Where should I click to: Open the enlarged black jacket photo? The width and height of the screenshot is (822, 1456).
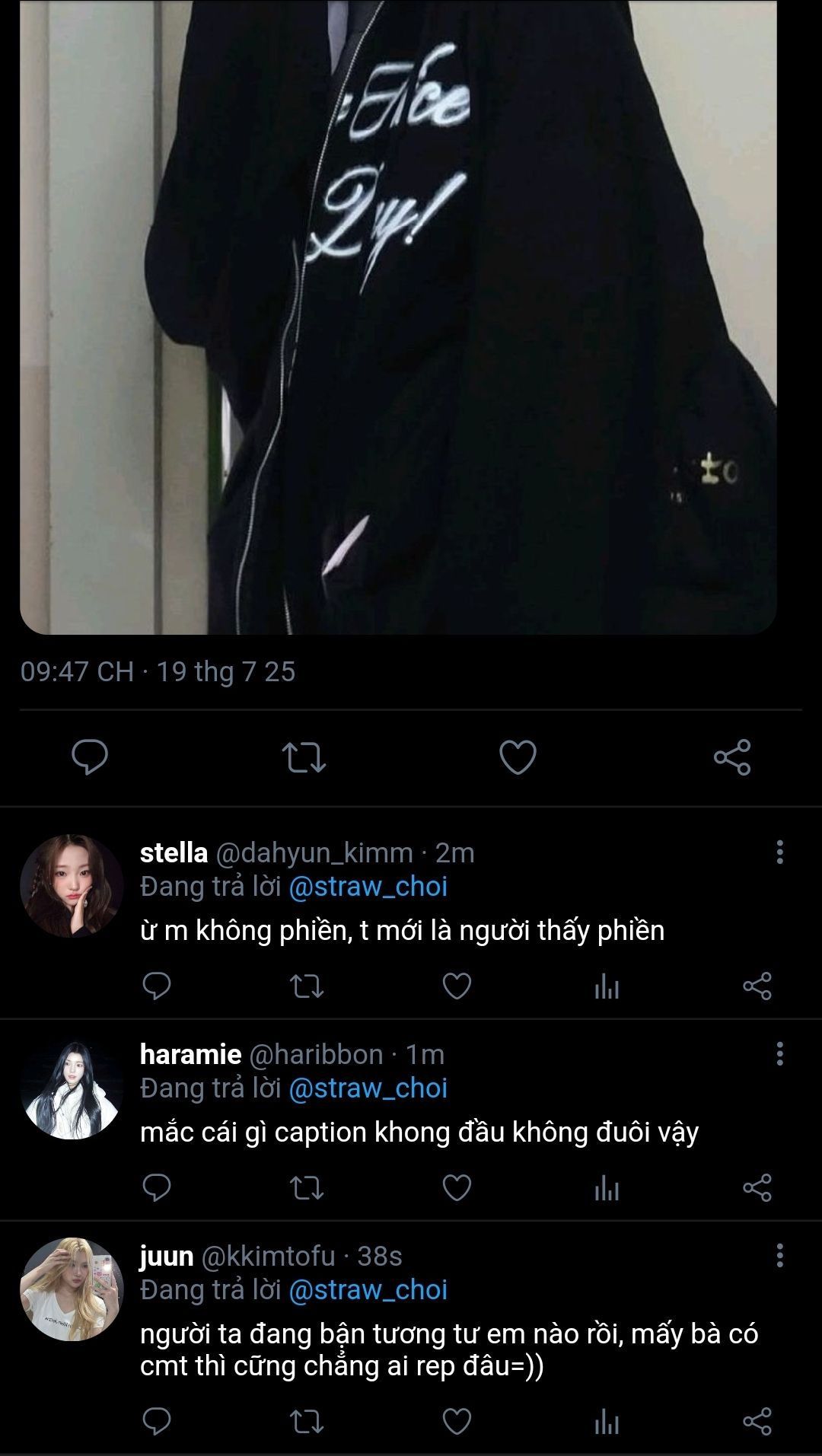click(398, 316)
